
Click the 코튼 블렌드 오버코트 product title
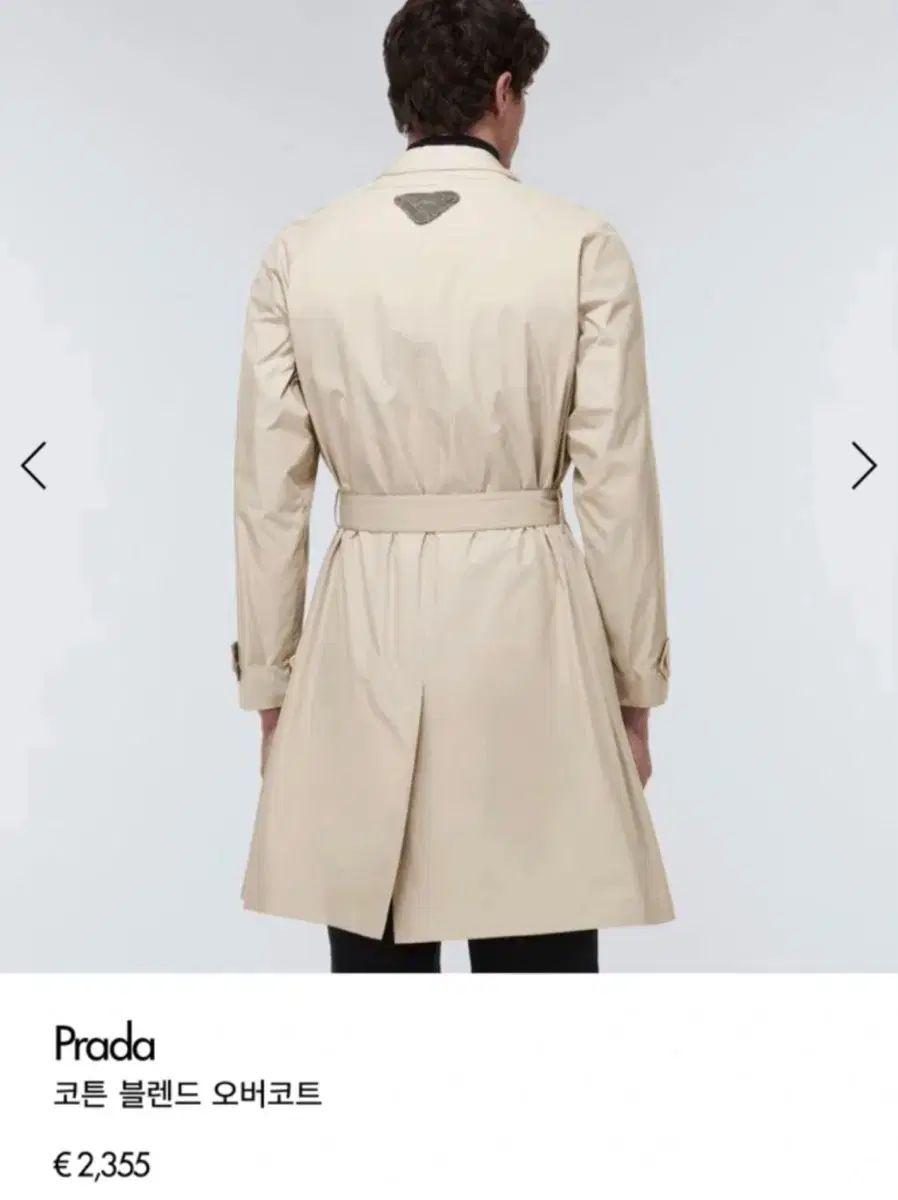190,1093
